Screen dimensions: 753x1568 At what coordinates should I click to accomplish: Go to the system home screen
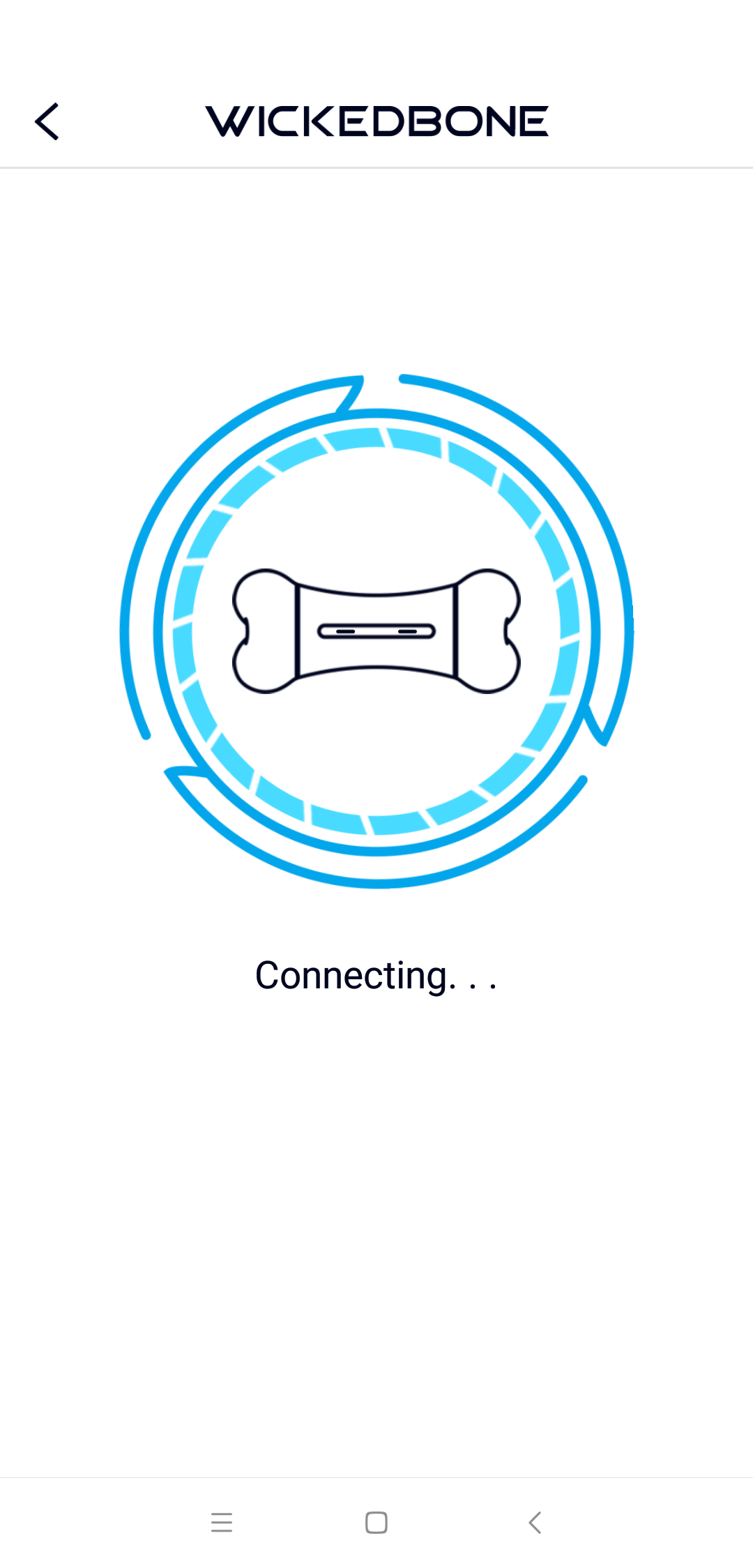point(376,1522)
